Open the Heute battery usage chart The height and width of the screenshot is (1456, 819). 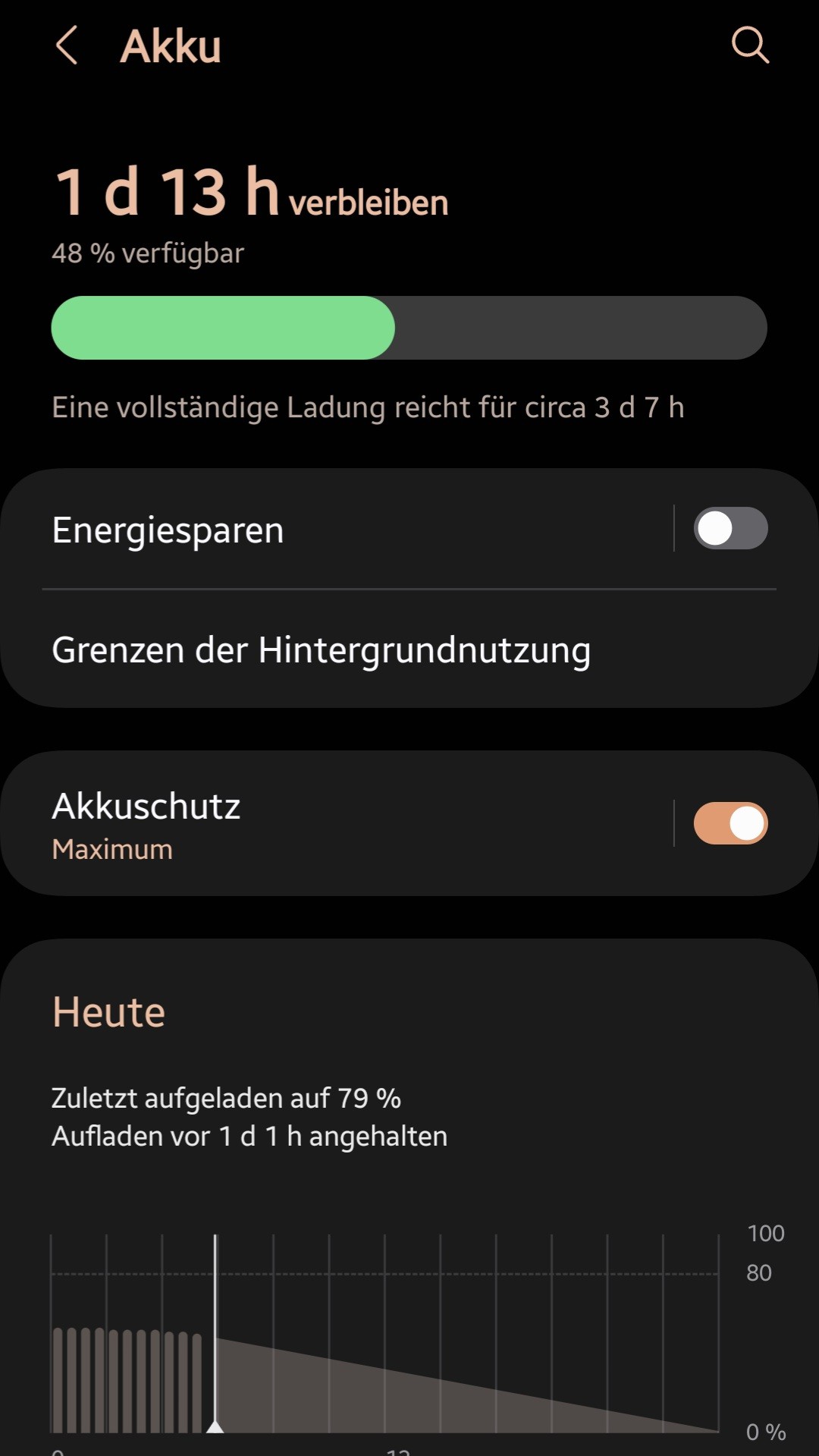384,1335
